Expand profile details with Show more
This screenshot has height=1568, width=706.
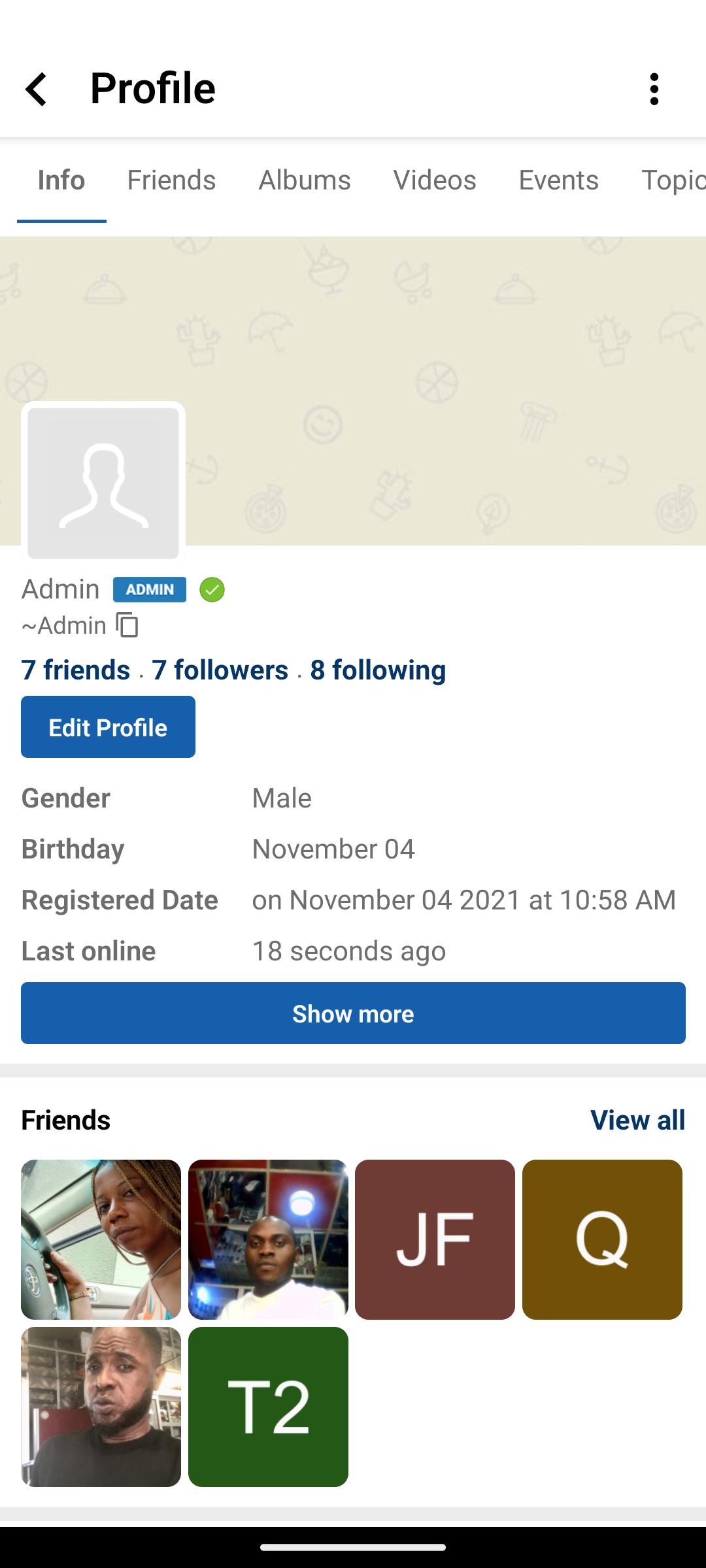(353, 1013)
